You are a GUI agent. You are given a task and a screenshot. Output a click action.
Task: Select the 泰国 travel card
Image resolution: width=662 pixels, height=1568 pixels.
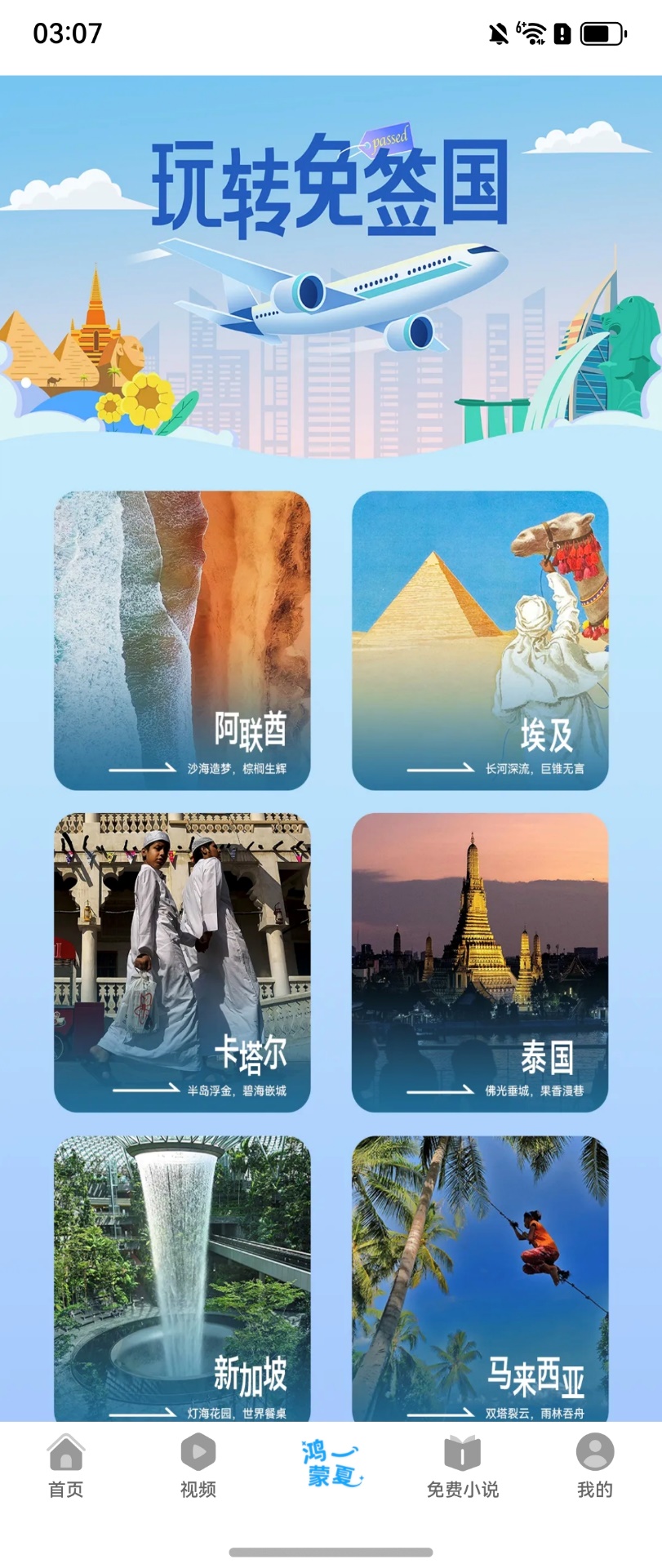click(480, 962)
